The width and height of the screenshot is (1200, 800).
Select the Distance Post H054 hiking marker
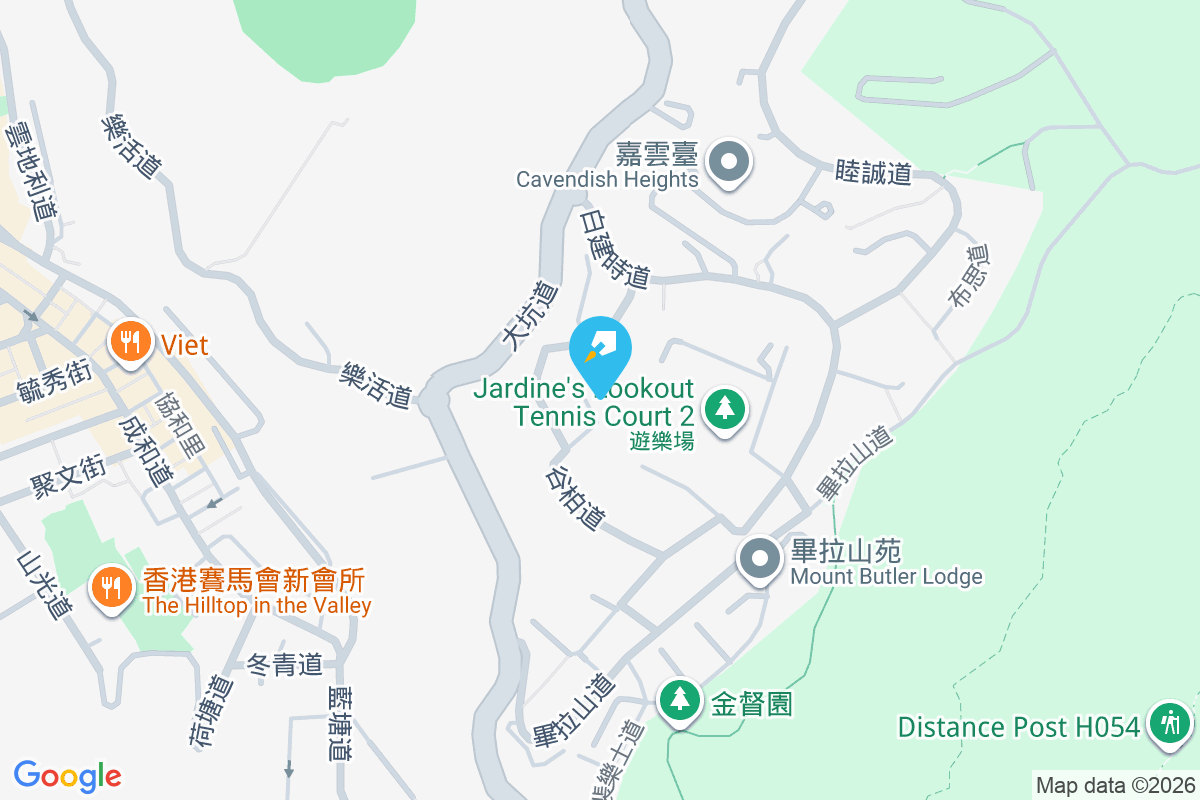(1167, 723)
